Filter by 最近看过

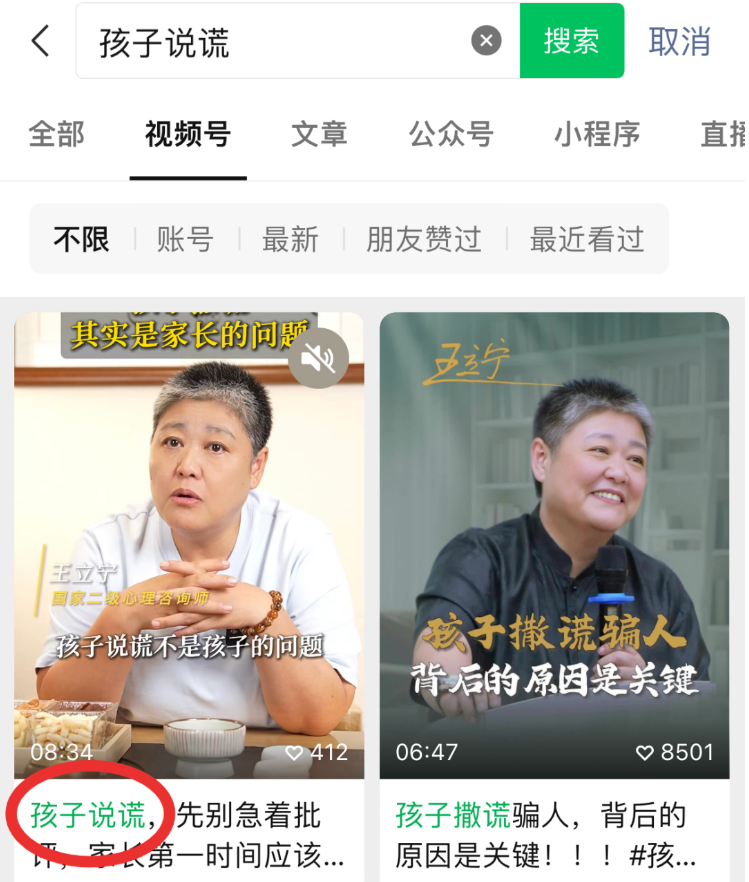point(587,240)
